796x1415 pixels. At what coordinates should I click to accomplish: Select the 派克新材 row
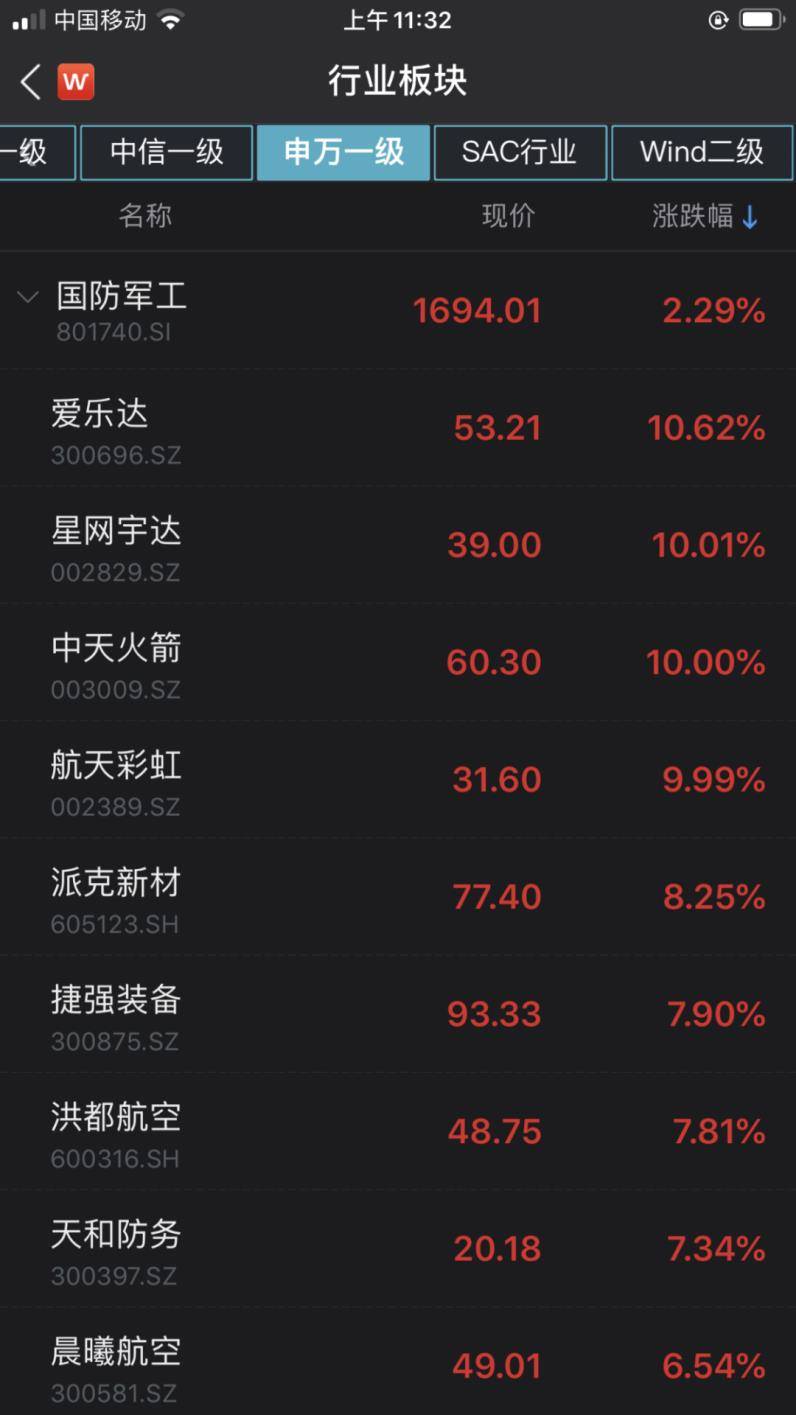(398, 897)
